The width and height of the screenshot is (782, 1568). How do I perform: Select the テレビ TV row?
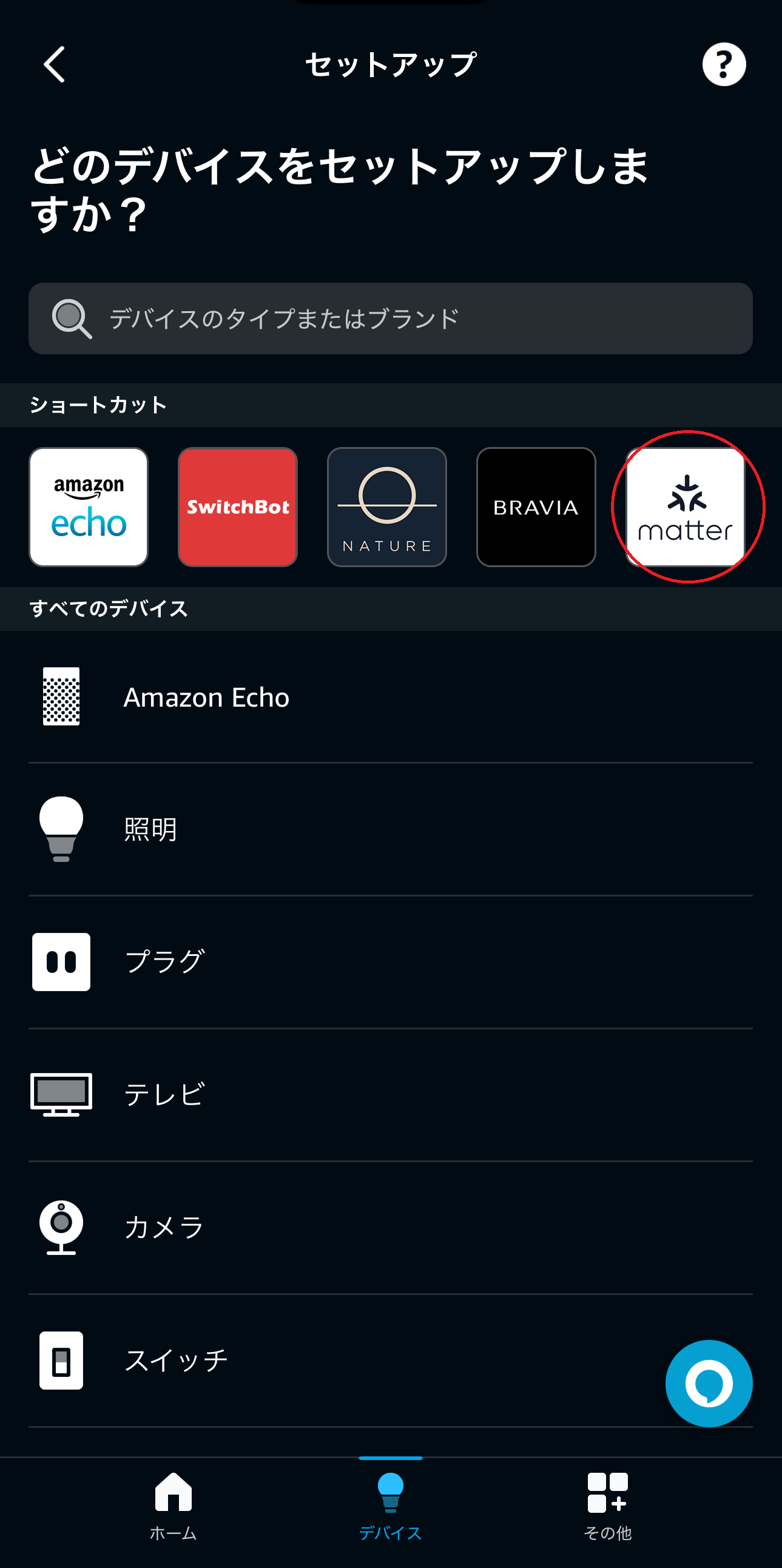391,1094
